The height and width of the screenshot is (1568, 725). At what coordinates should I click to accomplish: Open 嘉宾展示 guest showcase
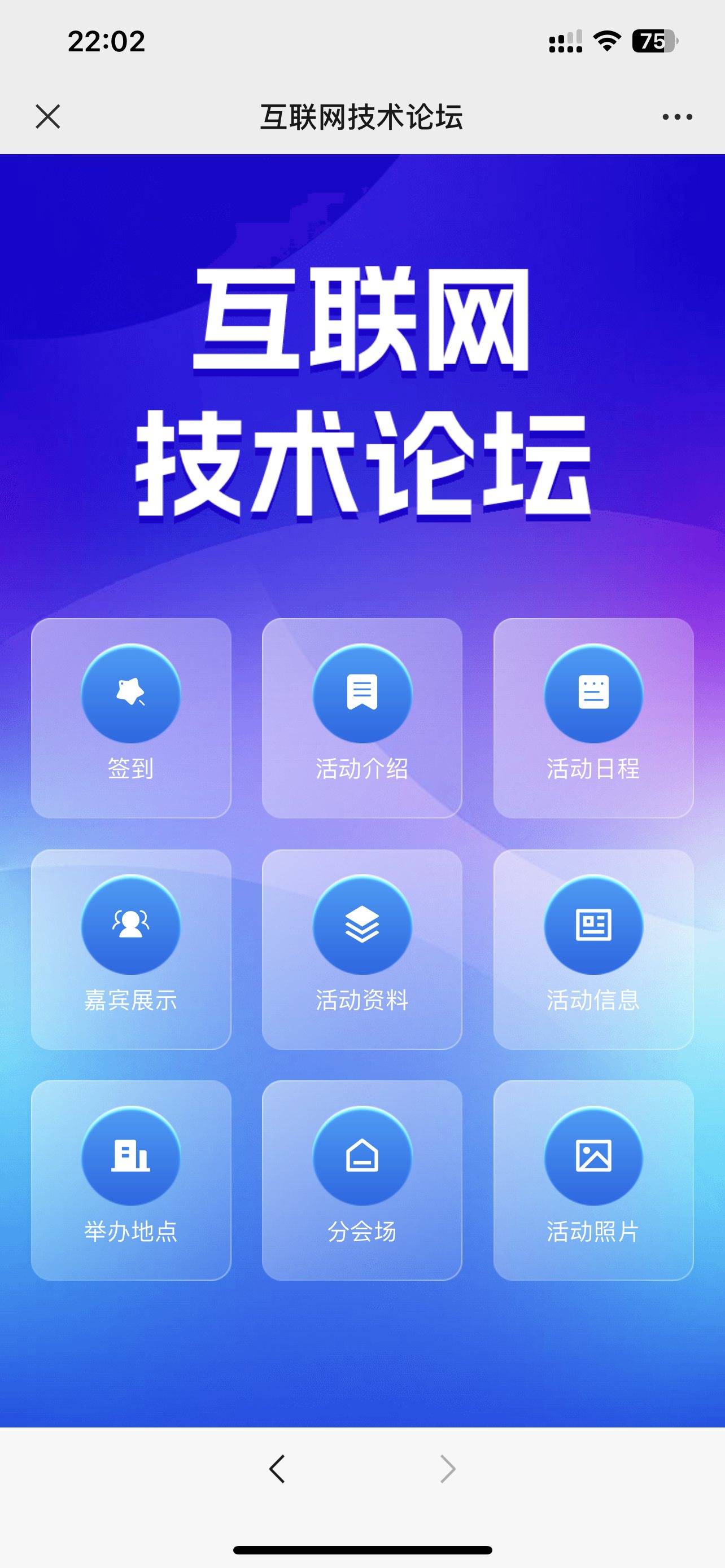(x=131, y=949)
